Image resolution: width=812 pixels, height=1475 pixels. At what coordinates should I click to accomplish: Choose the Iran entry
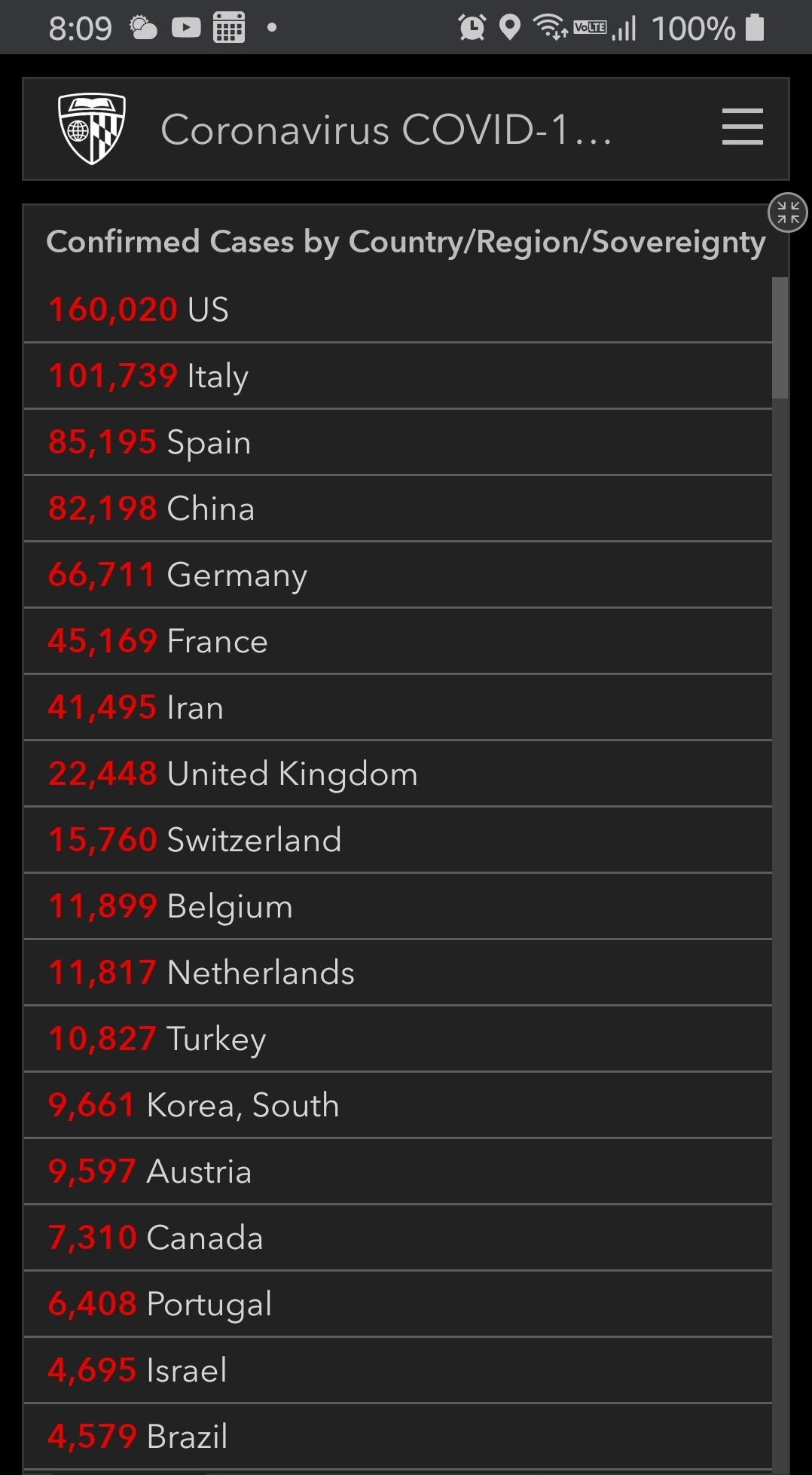tap(398, 707)
